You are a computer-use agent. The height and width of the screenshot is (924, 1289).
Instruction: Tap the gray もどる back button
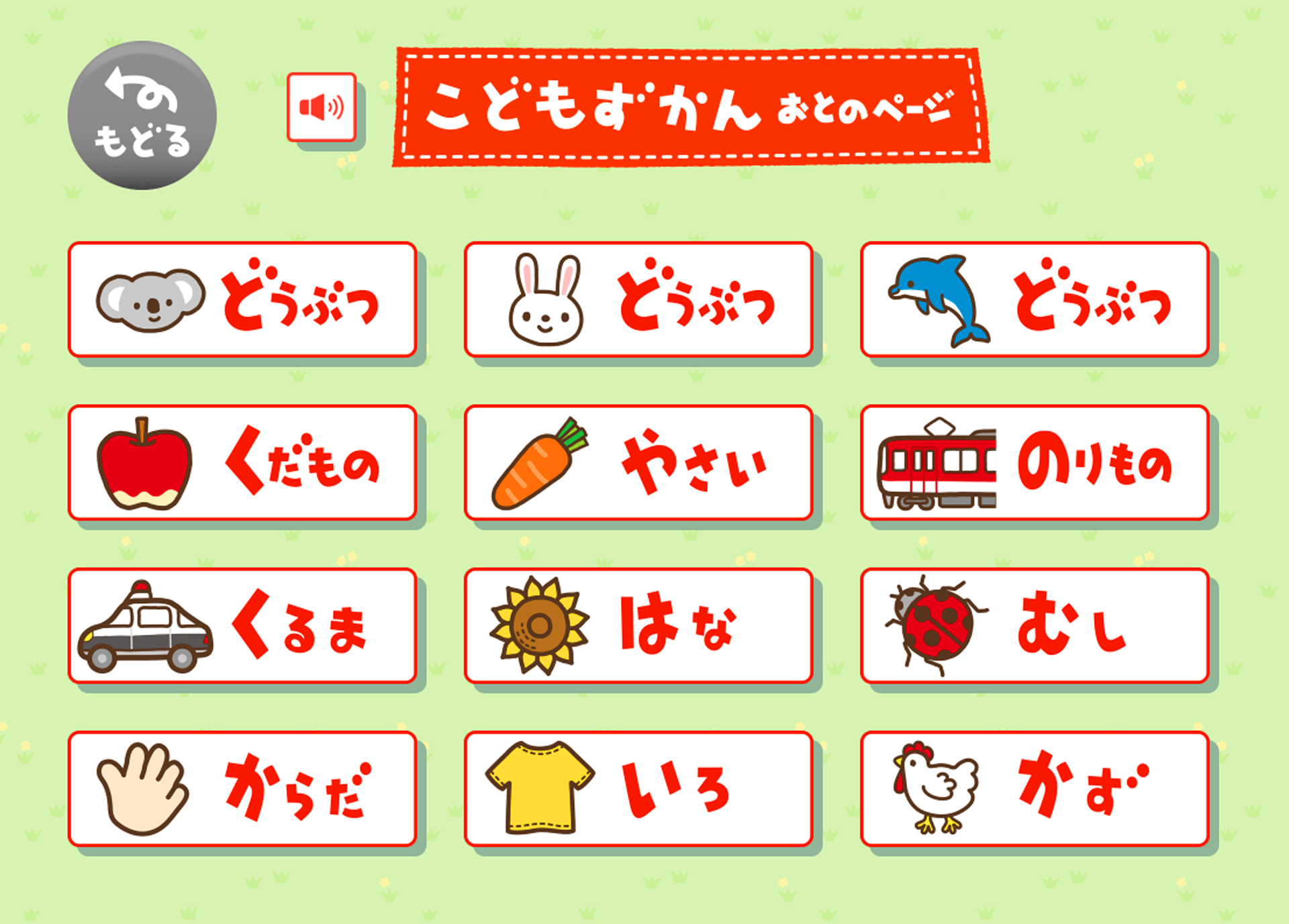tap(142, 115)
